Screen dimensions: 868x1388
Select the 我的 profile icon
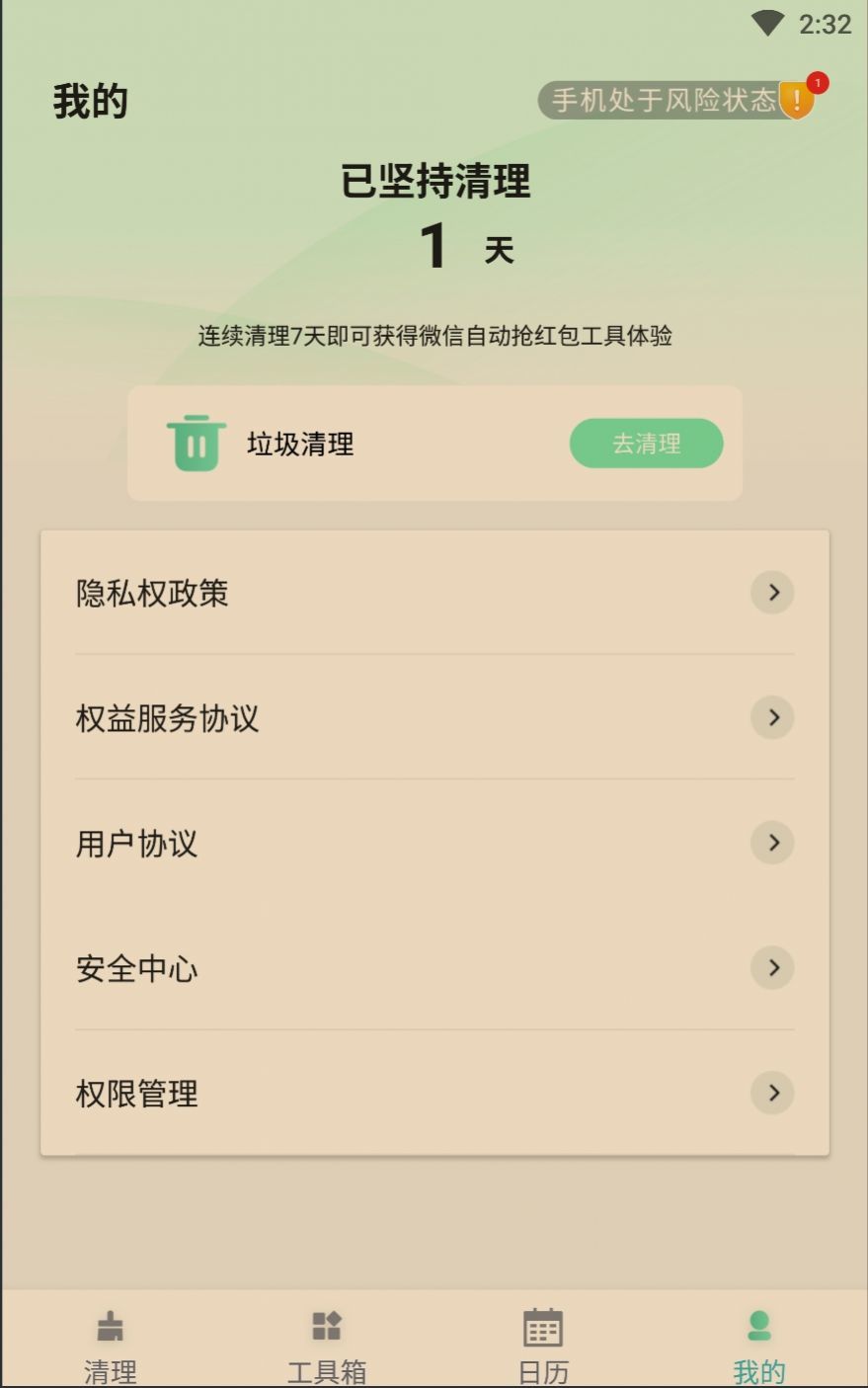coord(757,1324)
